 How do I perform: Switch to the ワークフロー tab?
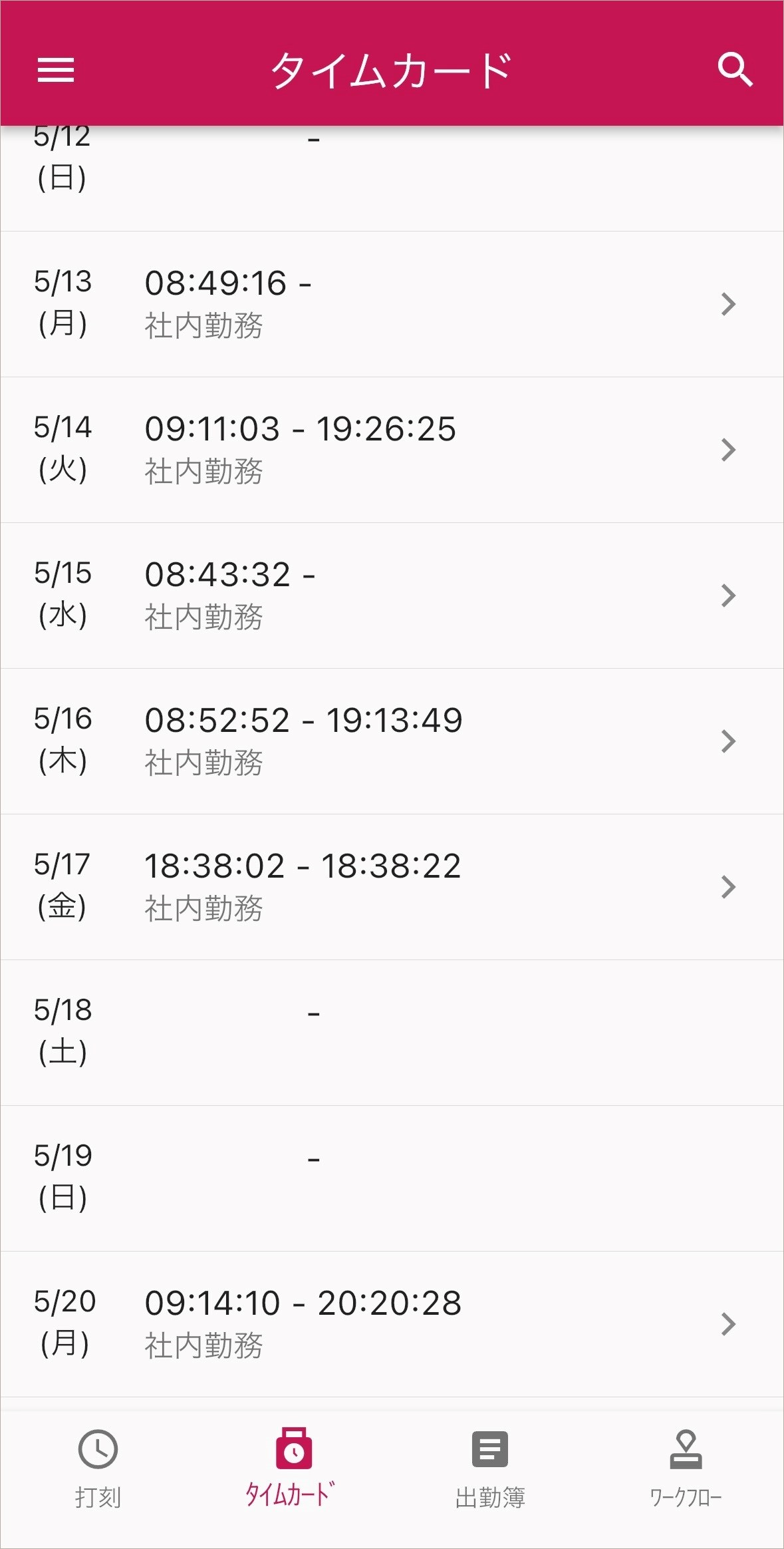point(686,1468)
